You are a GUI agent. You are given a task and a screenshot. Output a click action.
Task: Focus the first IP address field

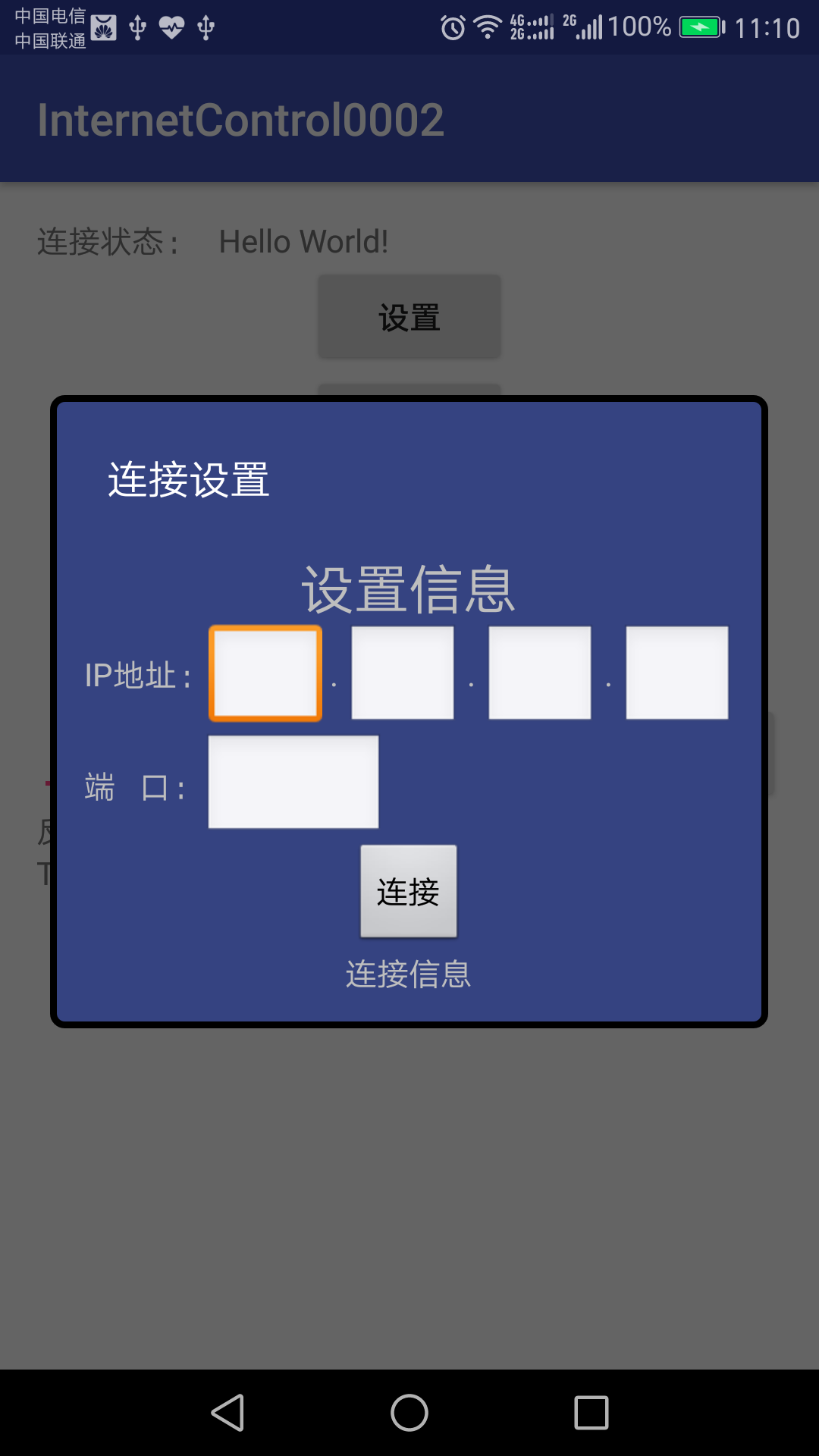(265, 673)
